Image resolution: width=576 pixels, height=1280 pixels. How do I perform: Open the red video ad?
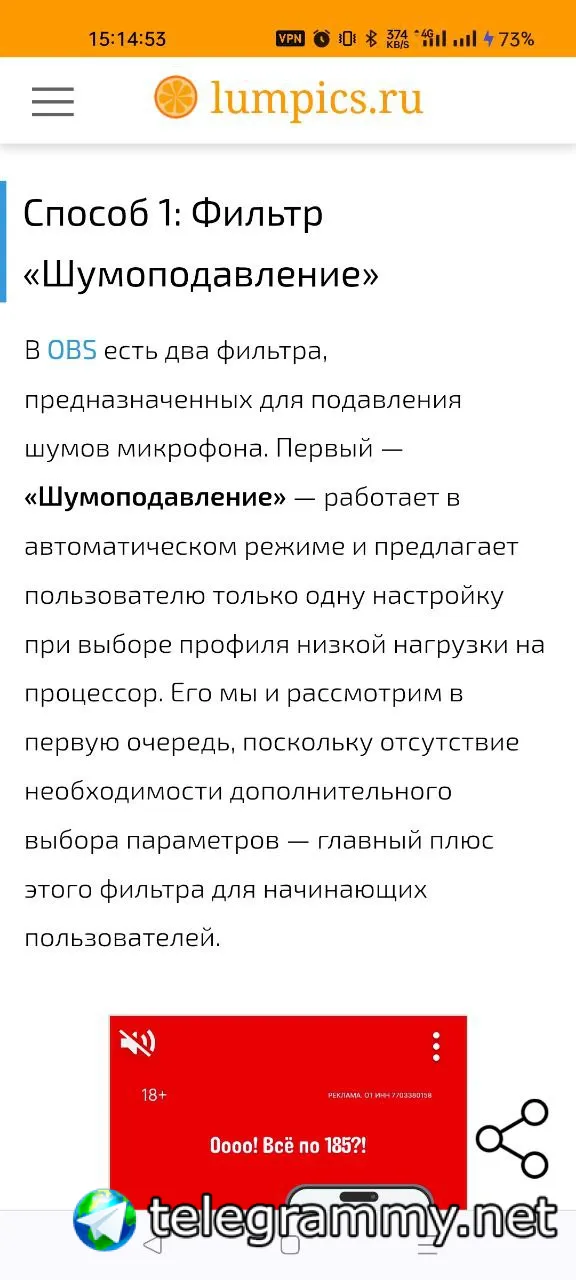tap(288, 1120)
